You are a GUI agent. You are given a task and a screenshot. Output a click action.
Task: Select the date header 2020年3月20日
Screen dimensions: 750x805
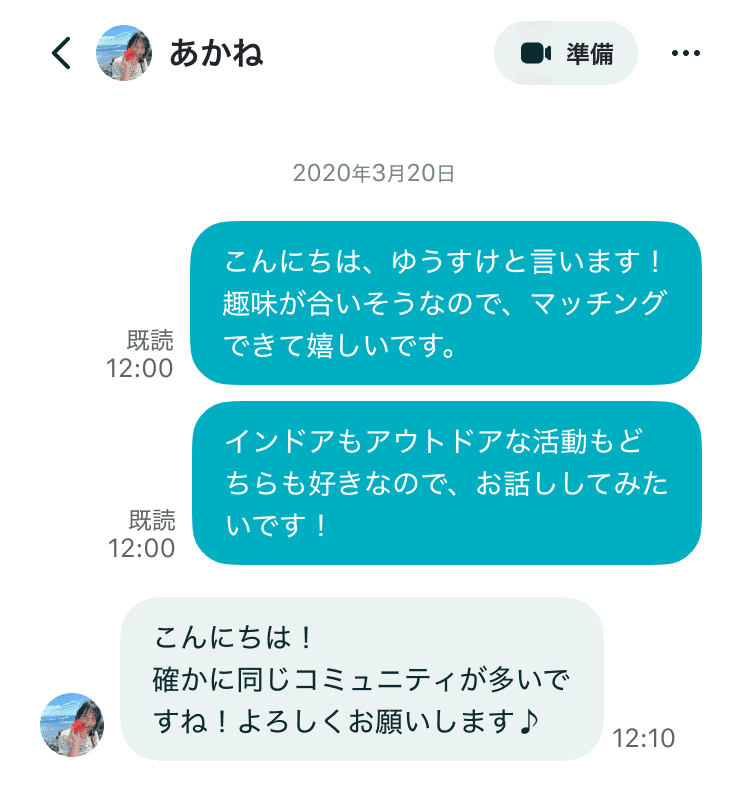point(375,172)
